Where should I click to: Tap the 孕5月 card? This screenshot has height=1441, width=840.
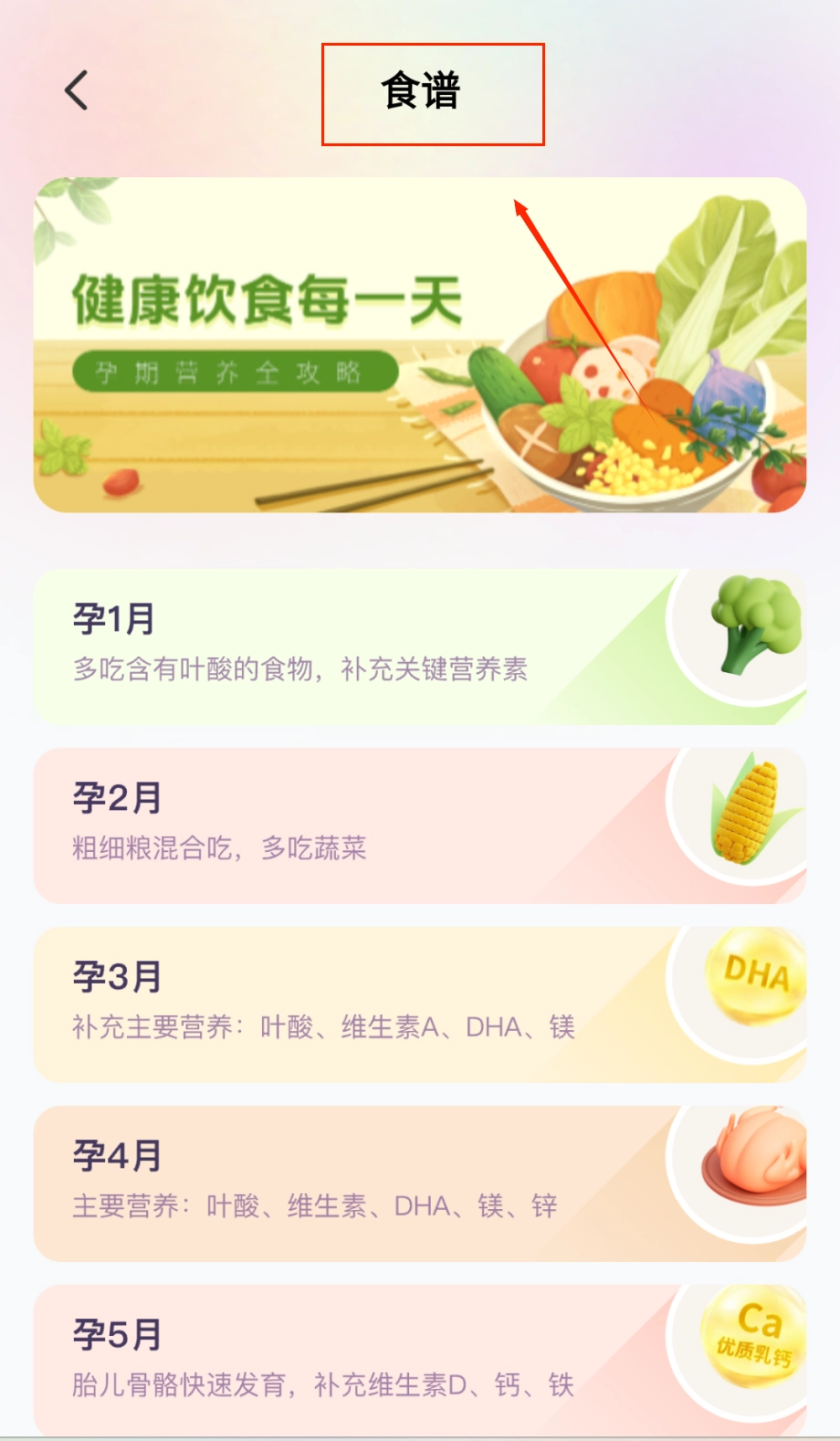(x=419, y=1359)
